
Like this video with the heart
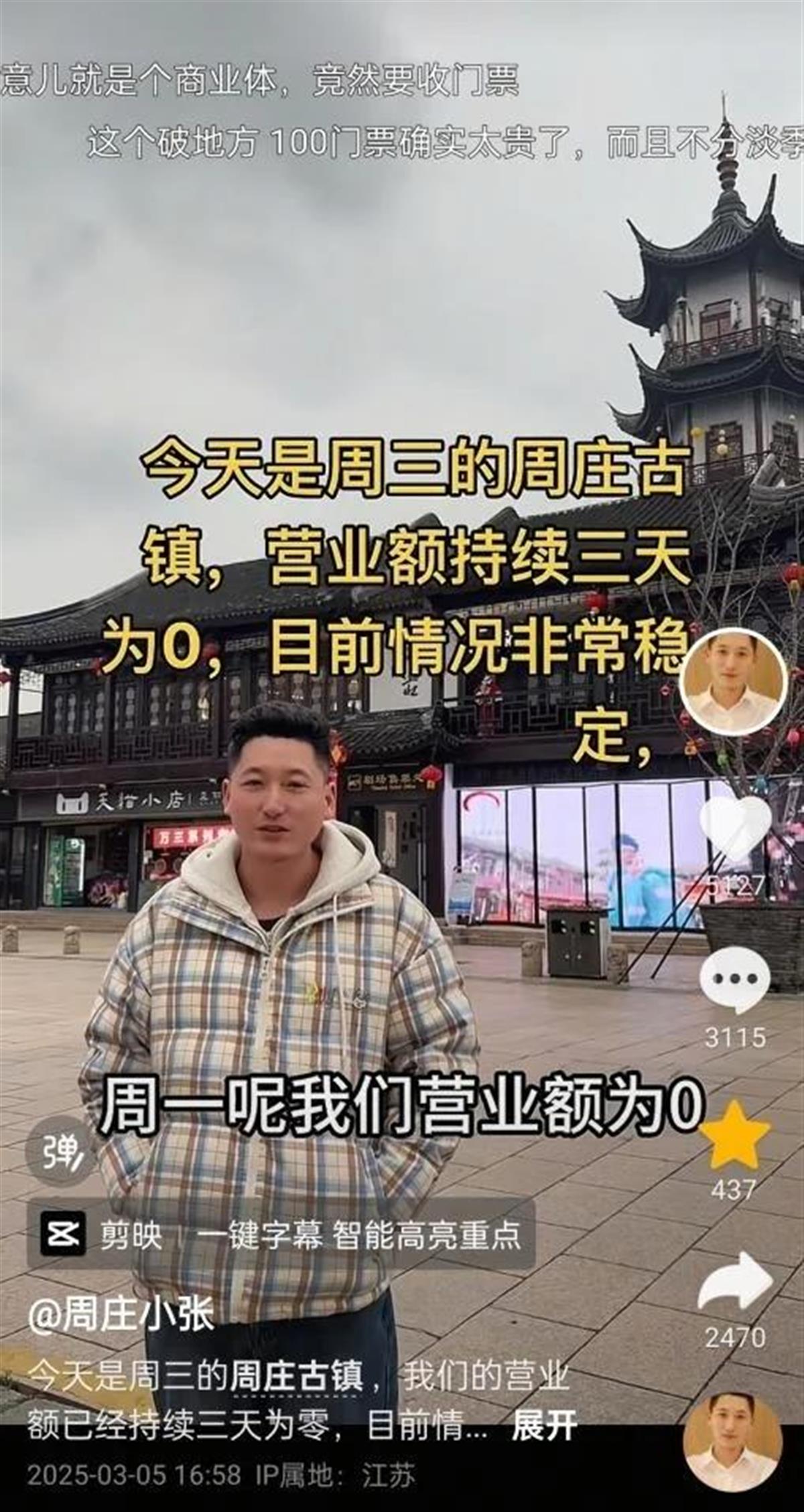point(735,828)
